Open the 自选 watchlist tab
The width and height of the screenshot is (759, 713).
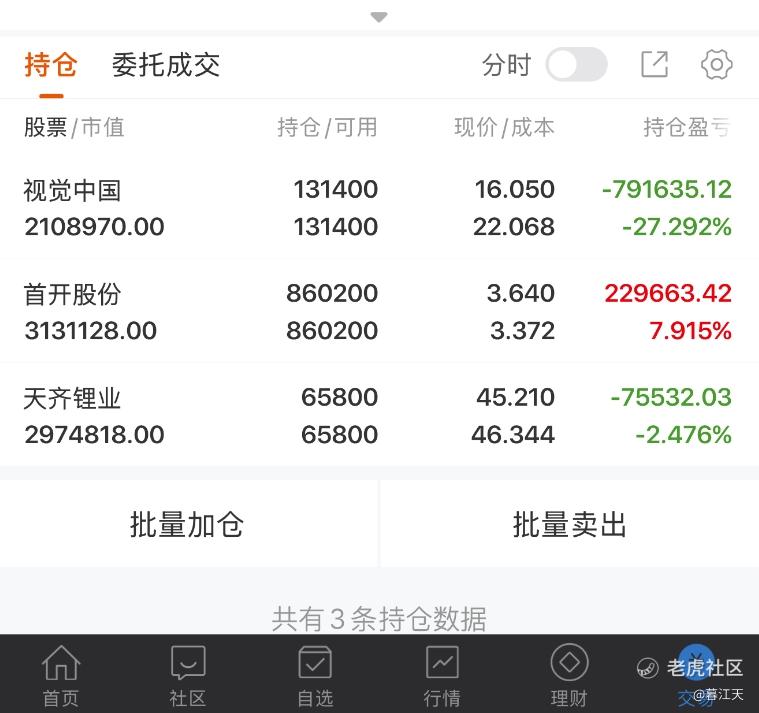[x=315, y=676]
